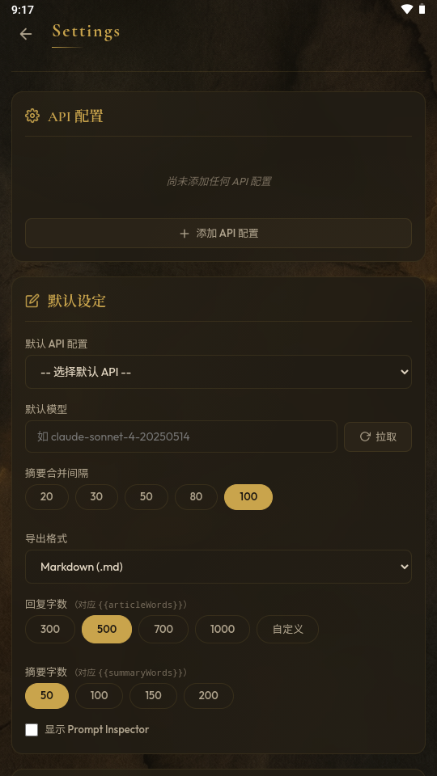
Task: Choose 150 for 摘要字数
Action: click(153, 696)
